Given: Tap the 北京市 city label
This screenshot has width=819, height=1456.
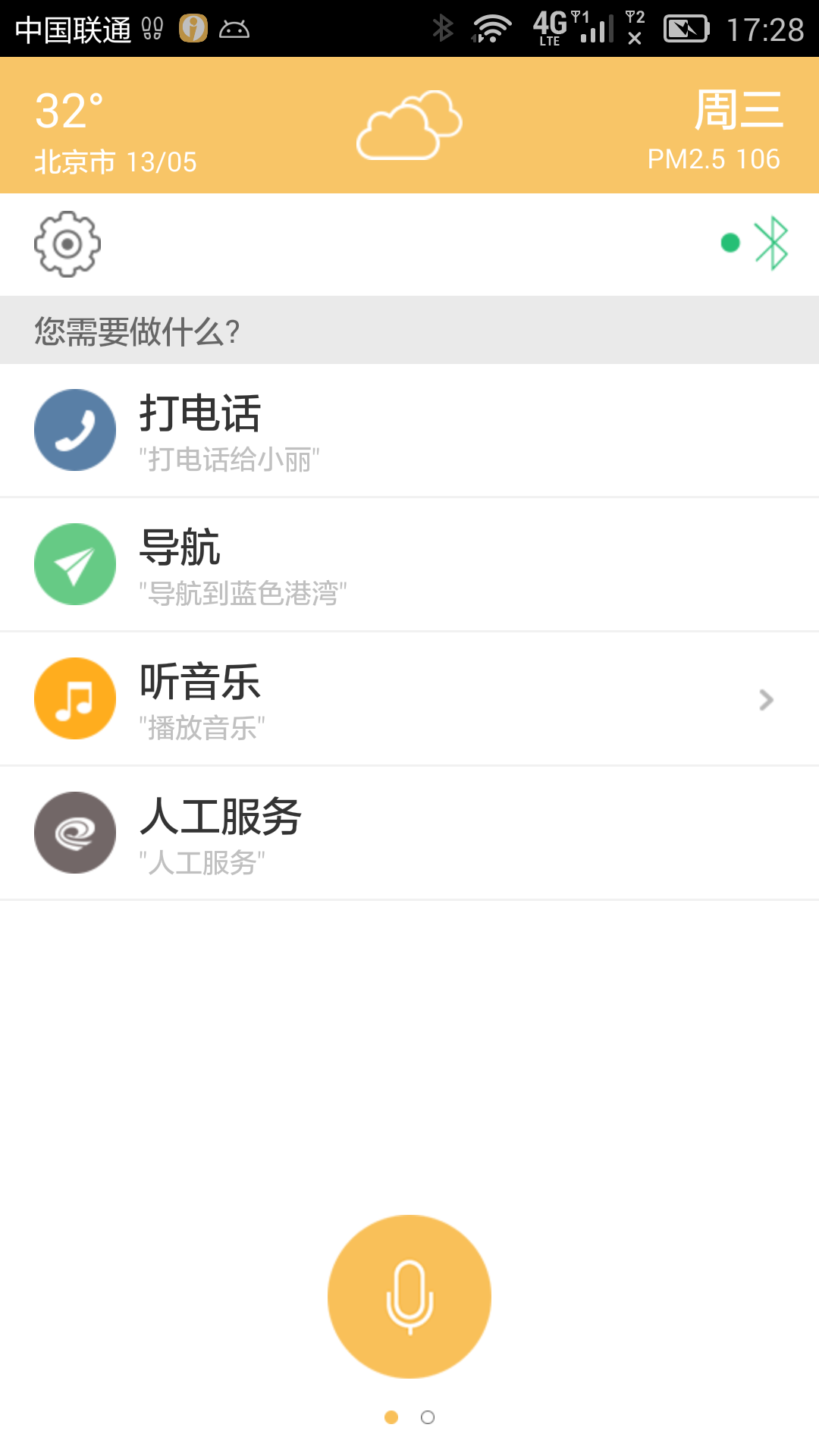Looking at the screenshot, I should (74, 161).
